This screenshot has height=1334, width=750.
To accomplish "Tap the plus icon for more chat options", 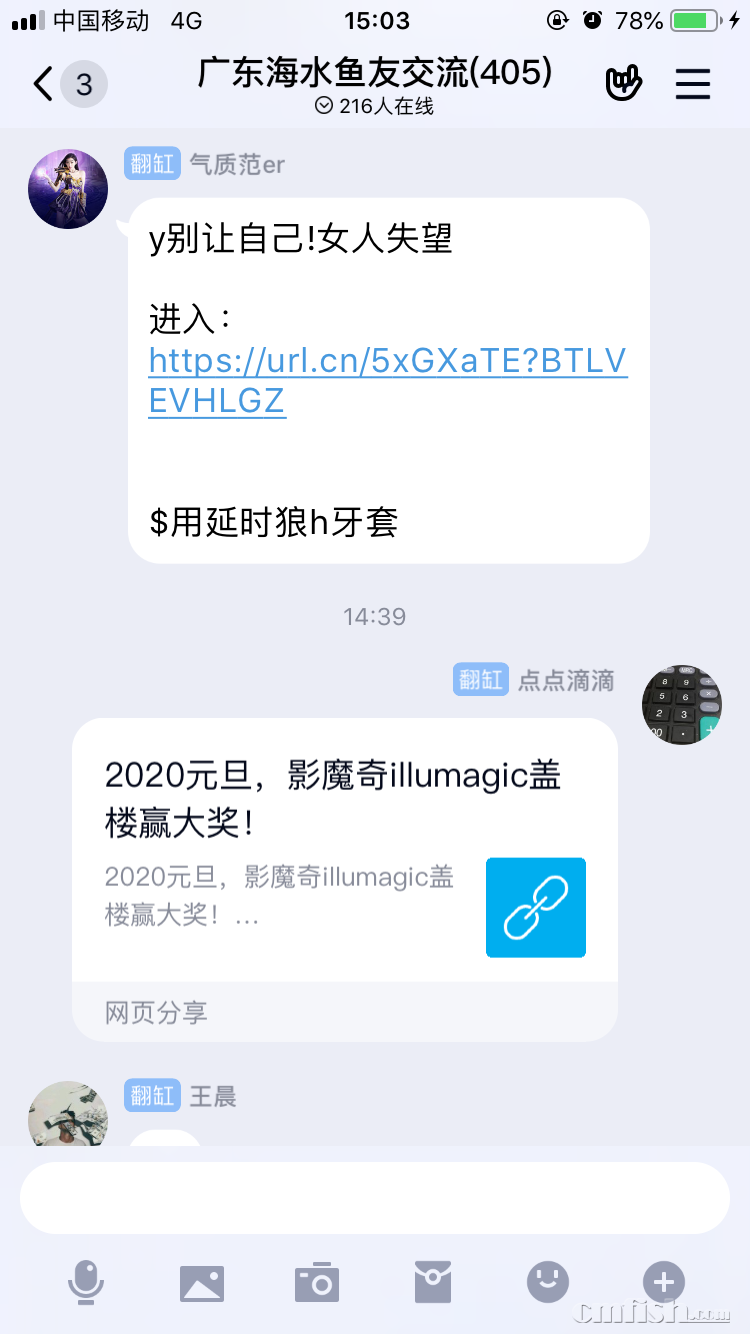I will [662, 1280].
